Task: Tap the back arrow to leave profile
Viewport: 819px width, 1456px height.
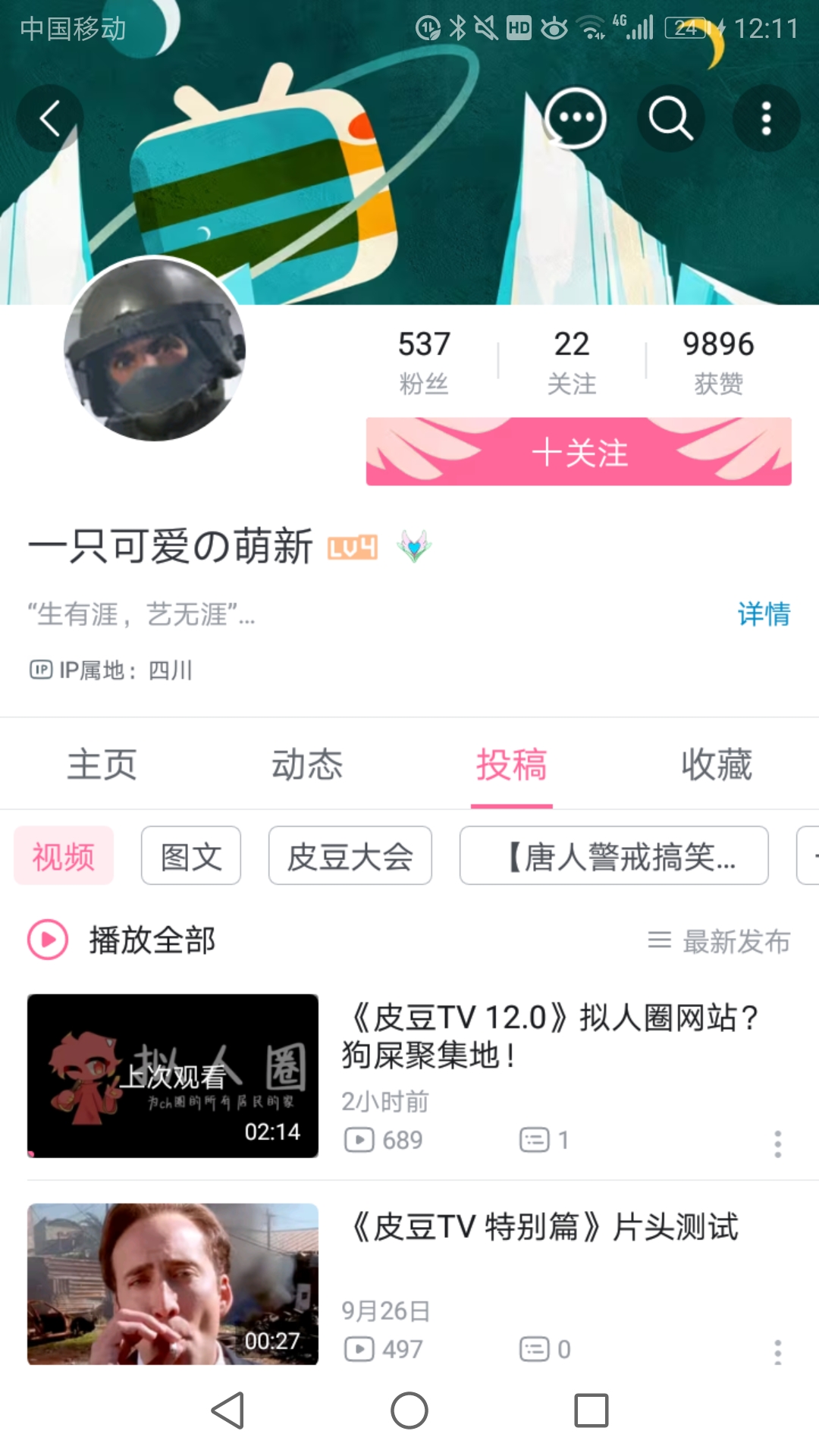Action: (50, 118)
